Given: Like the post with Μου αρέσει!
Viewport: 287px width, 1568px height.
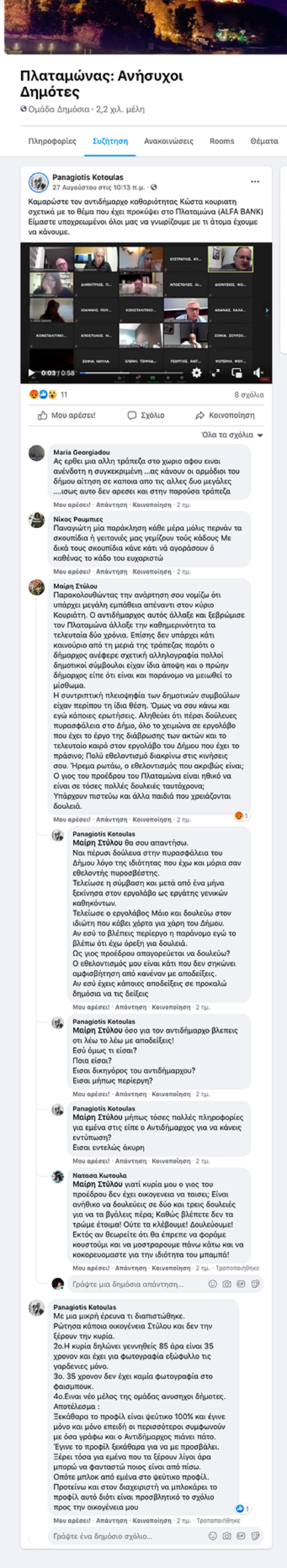Looking at the screenshot, I should 67,415.
